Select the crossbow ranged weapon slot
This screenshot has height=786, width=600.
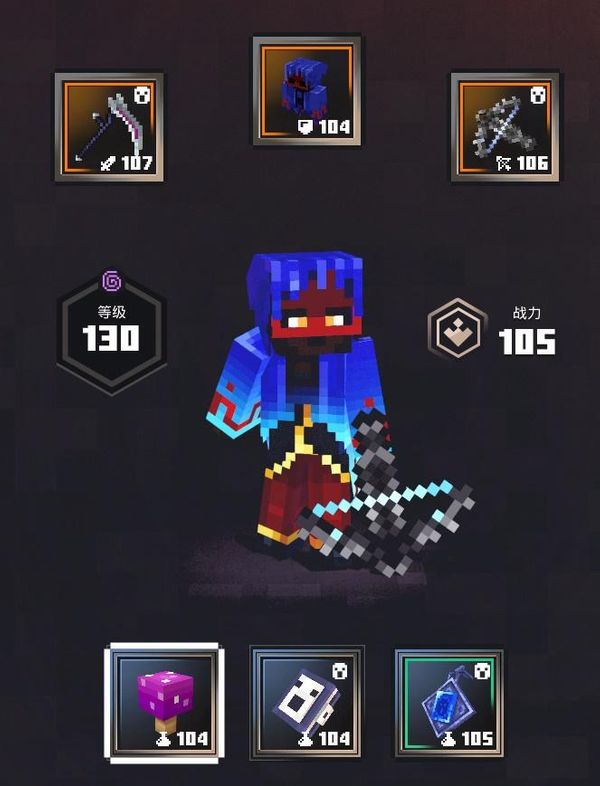click(x=504, y=127)
